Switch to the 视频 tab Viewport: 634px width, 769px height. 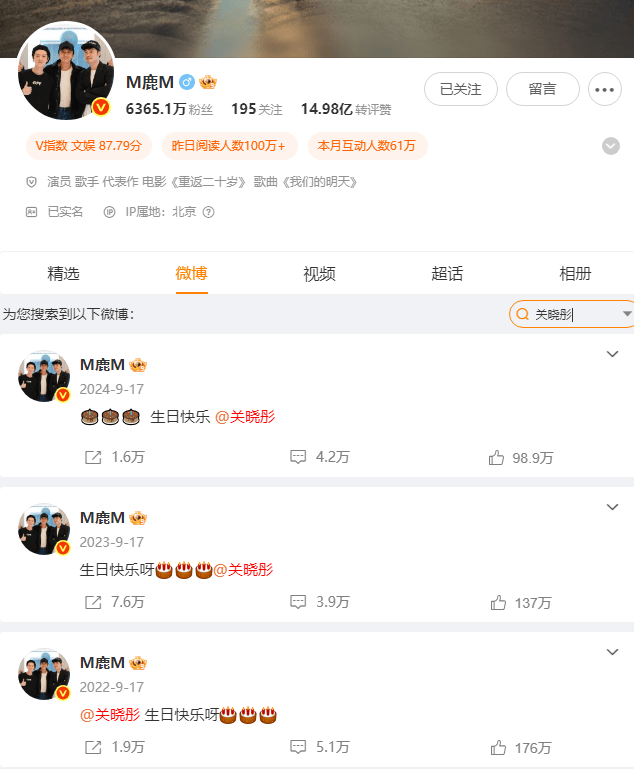pos(319,274)
